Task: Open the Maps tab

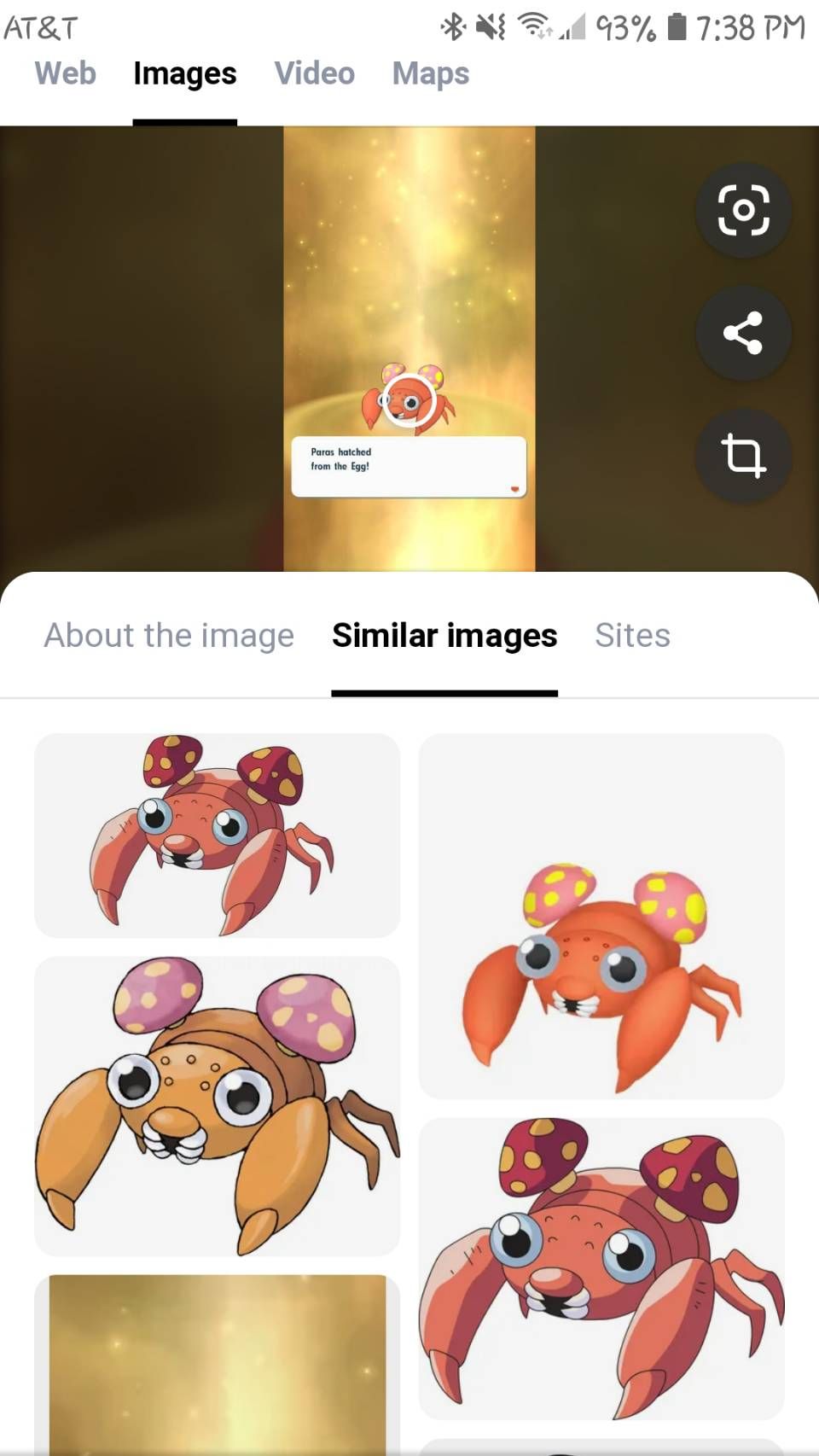Action: coord(430,73)
